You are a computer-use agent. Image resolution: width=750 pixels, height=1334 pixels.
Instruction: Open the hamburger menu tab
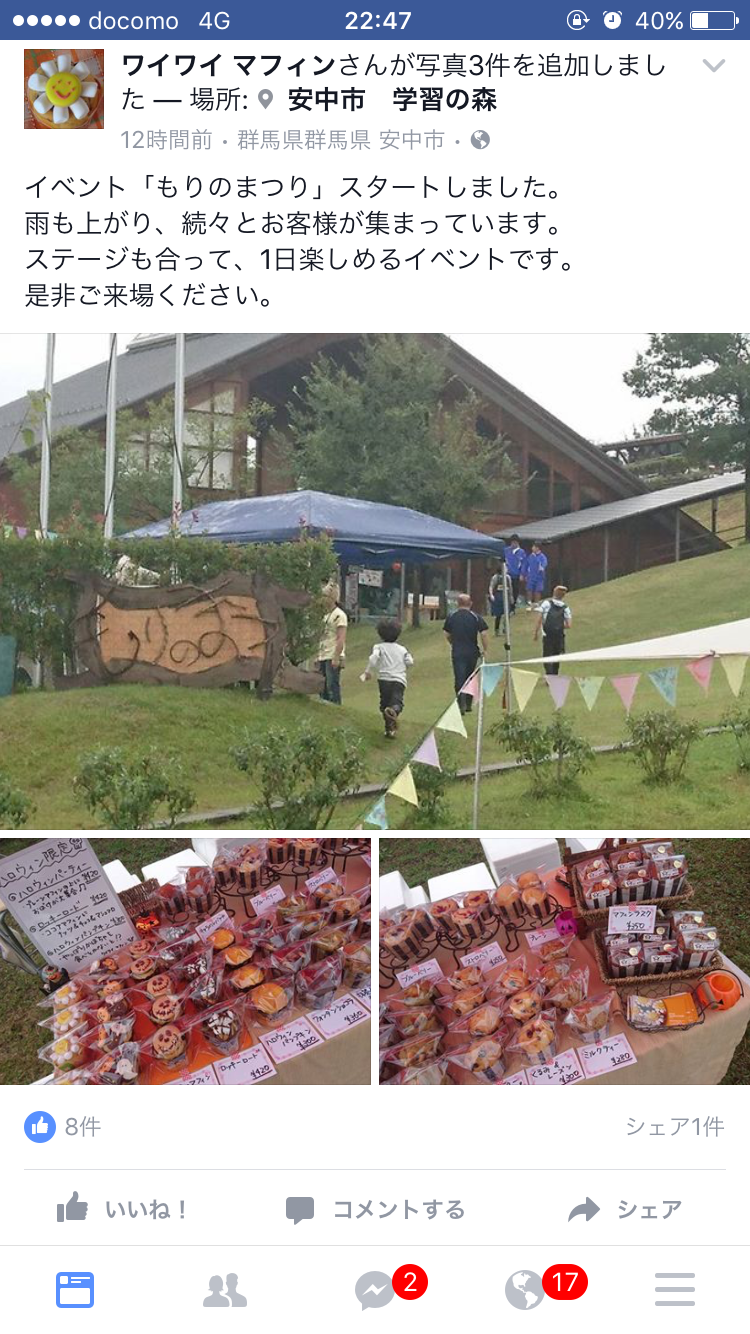[x=675, y=1290]
